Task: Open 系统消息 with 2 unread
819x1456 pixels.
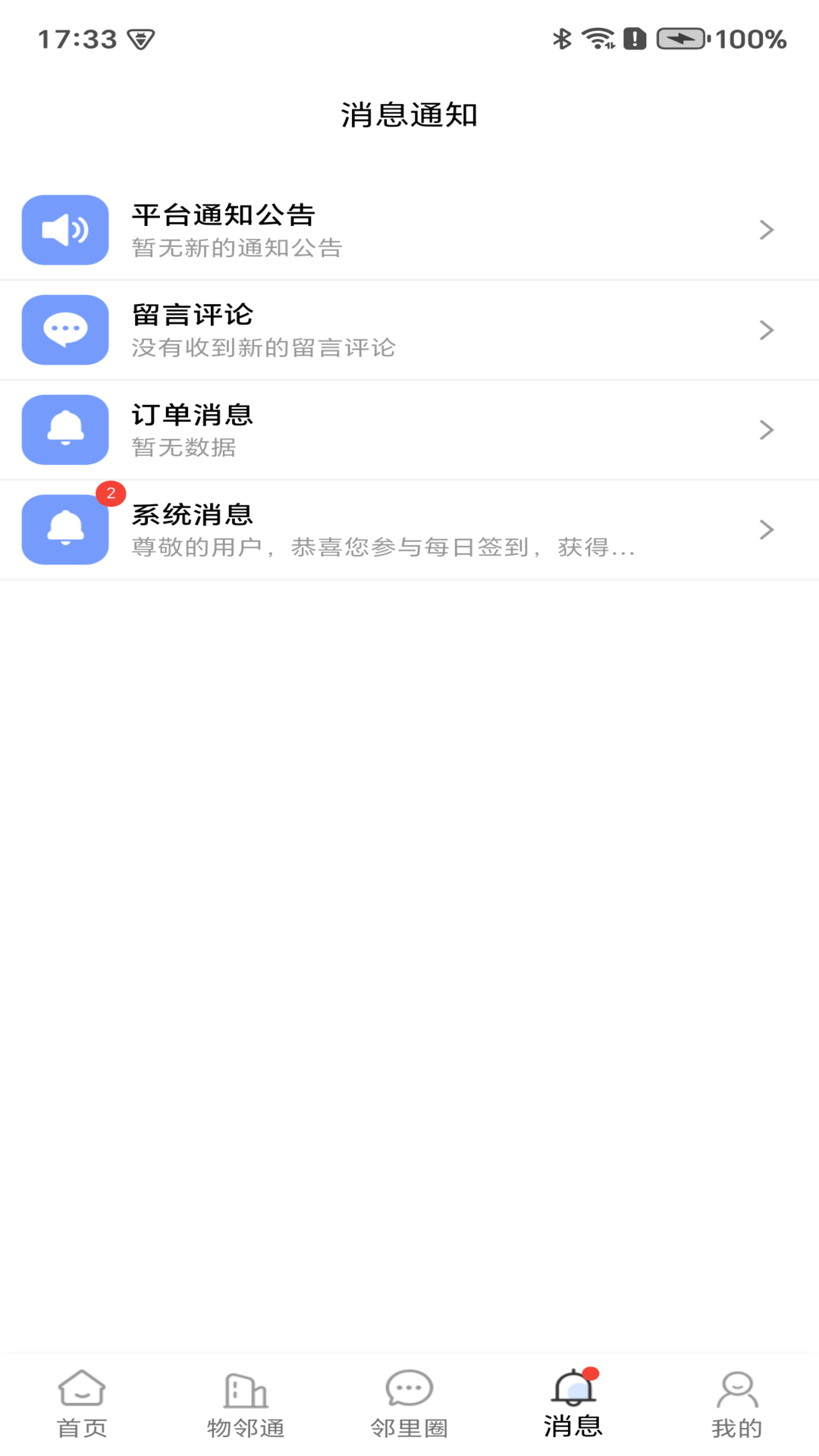Action: click(409, 529)
